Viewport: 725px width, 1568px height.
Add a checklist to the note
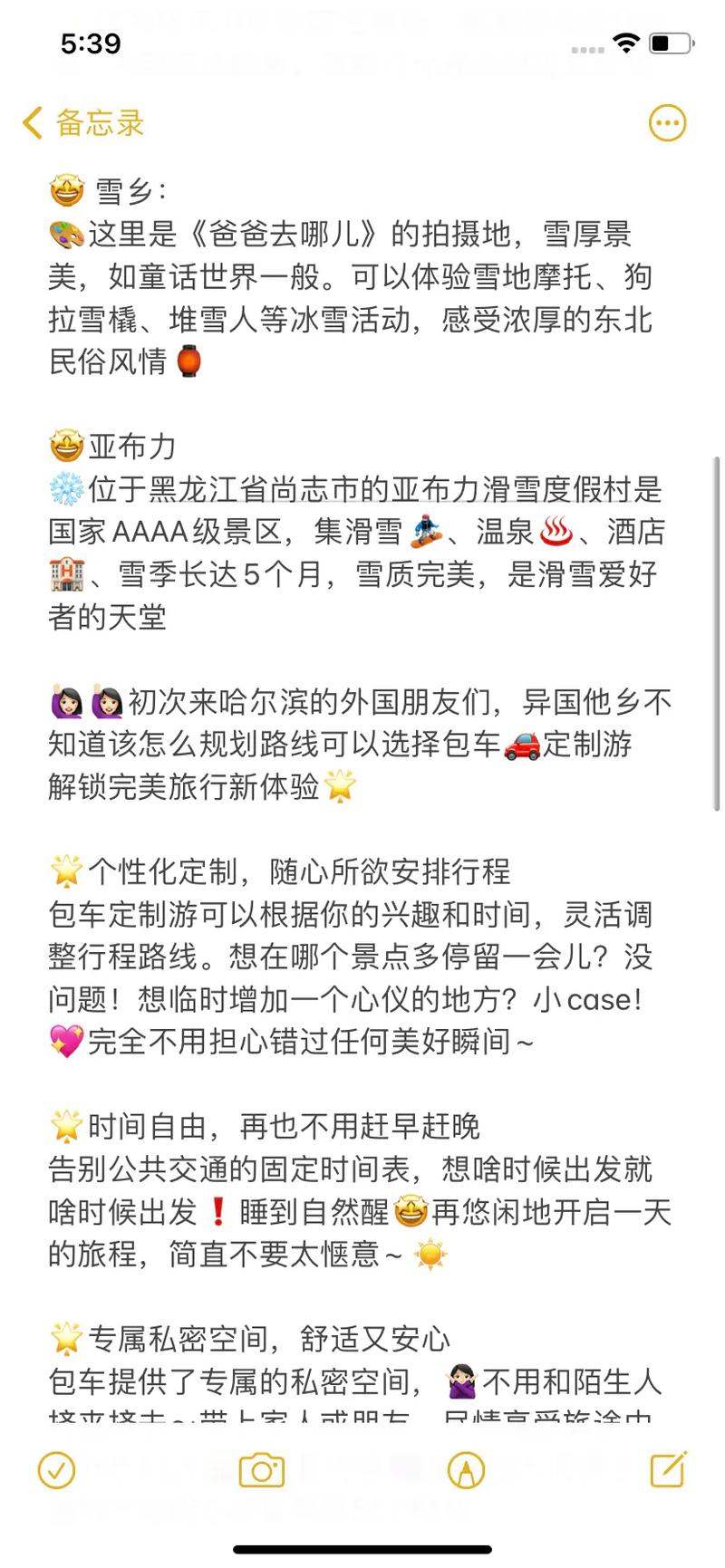coord(56,1470)
